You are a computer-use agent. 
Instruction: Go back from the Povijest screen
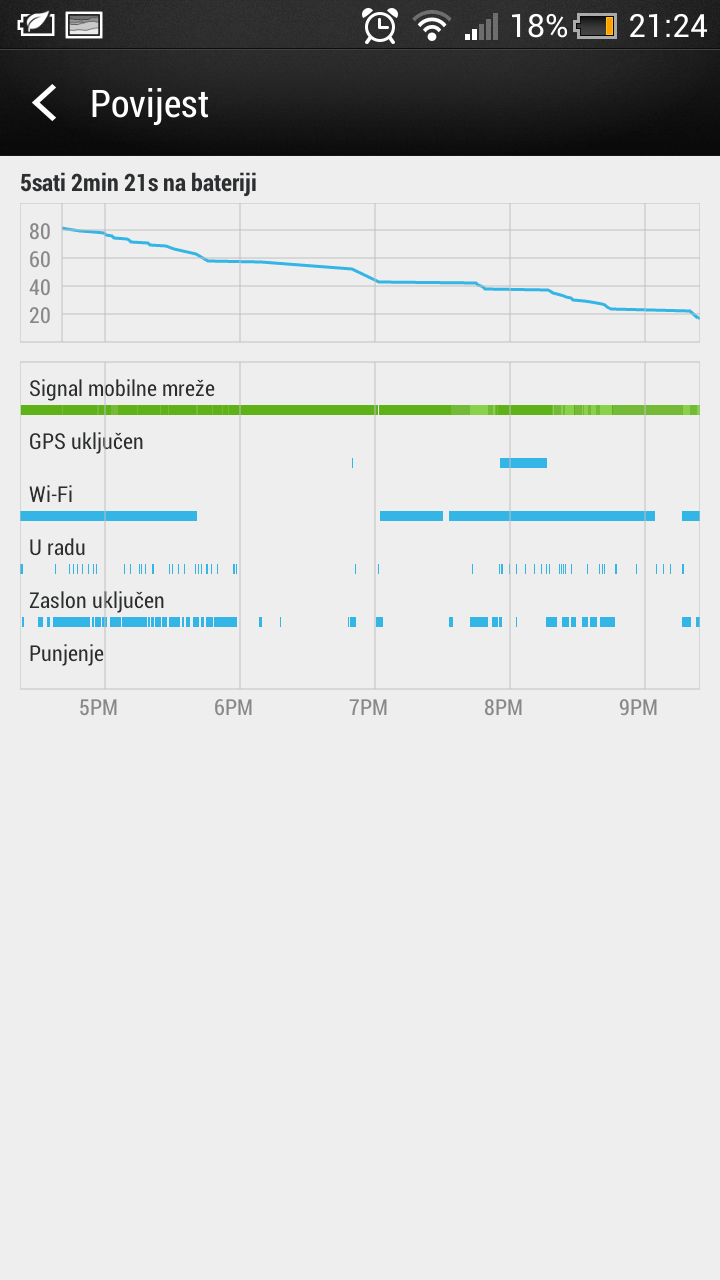[x=44, y=104]
